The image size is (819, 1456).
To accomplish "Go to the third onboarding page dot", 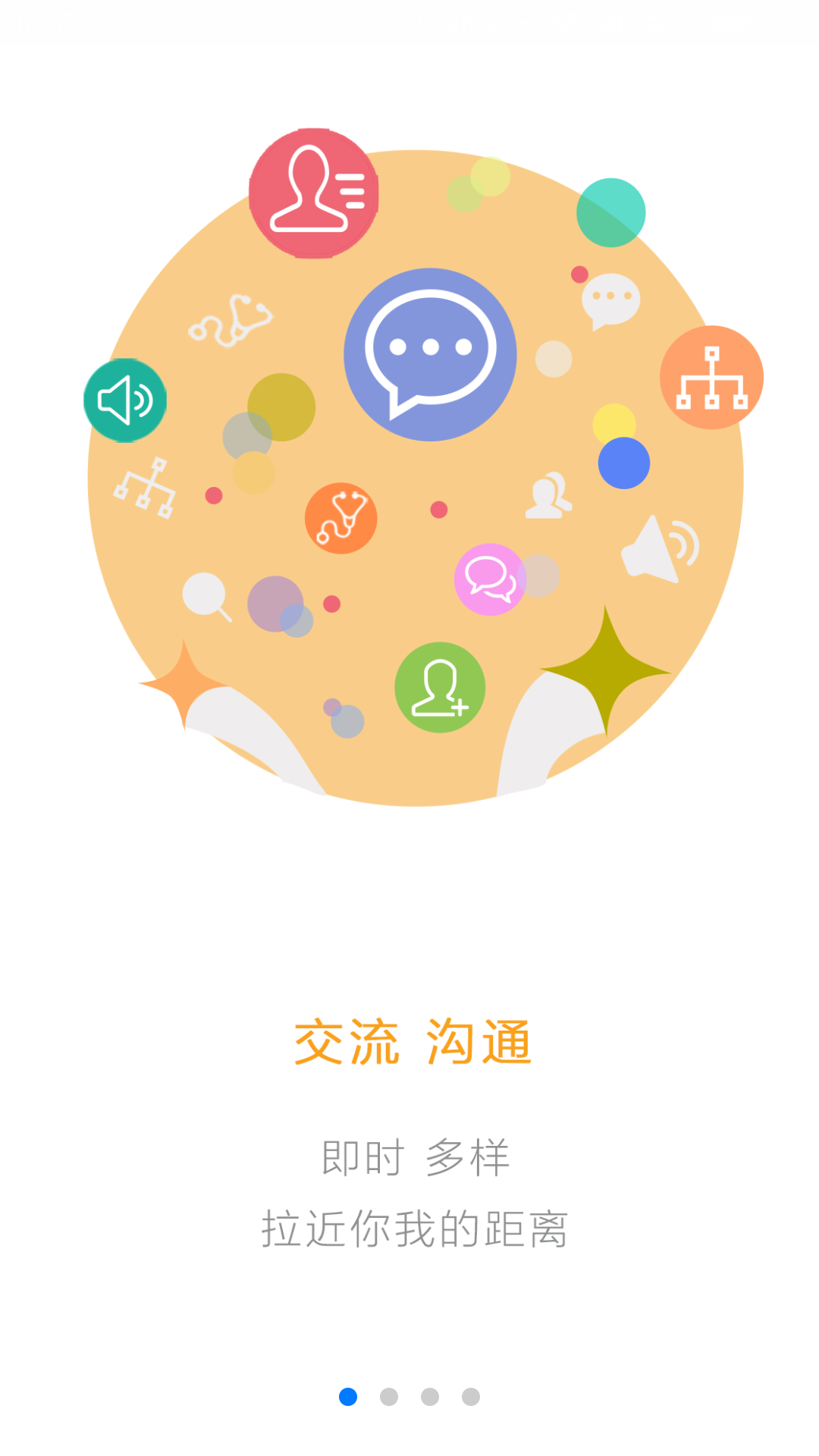I will 430,1396.
